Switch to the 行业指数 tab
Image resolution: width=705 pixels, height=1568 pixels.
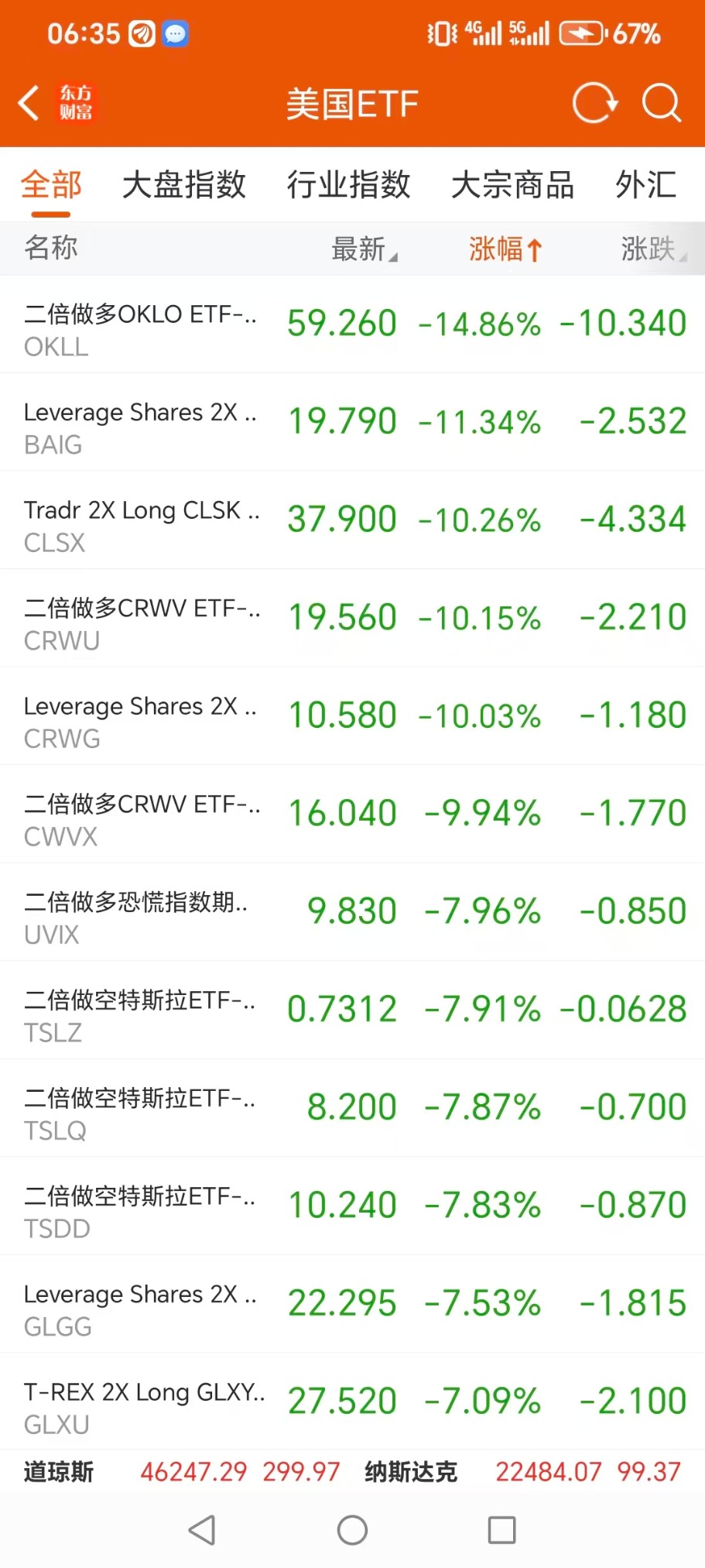(348, 185)
